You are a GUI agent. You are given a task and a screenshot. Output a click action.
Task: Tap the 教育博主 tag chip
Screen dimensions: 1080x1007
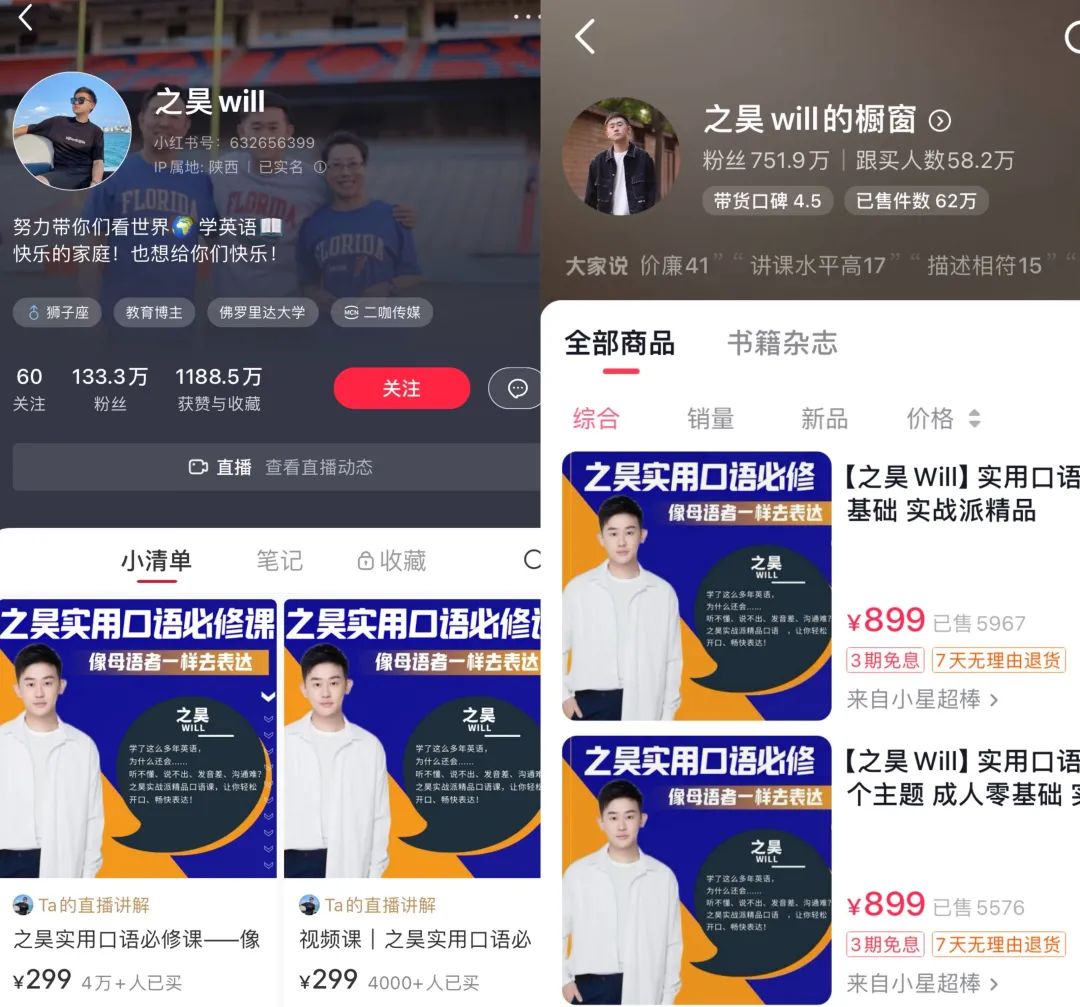154,313
